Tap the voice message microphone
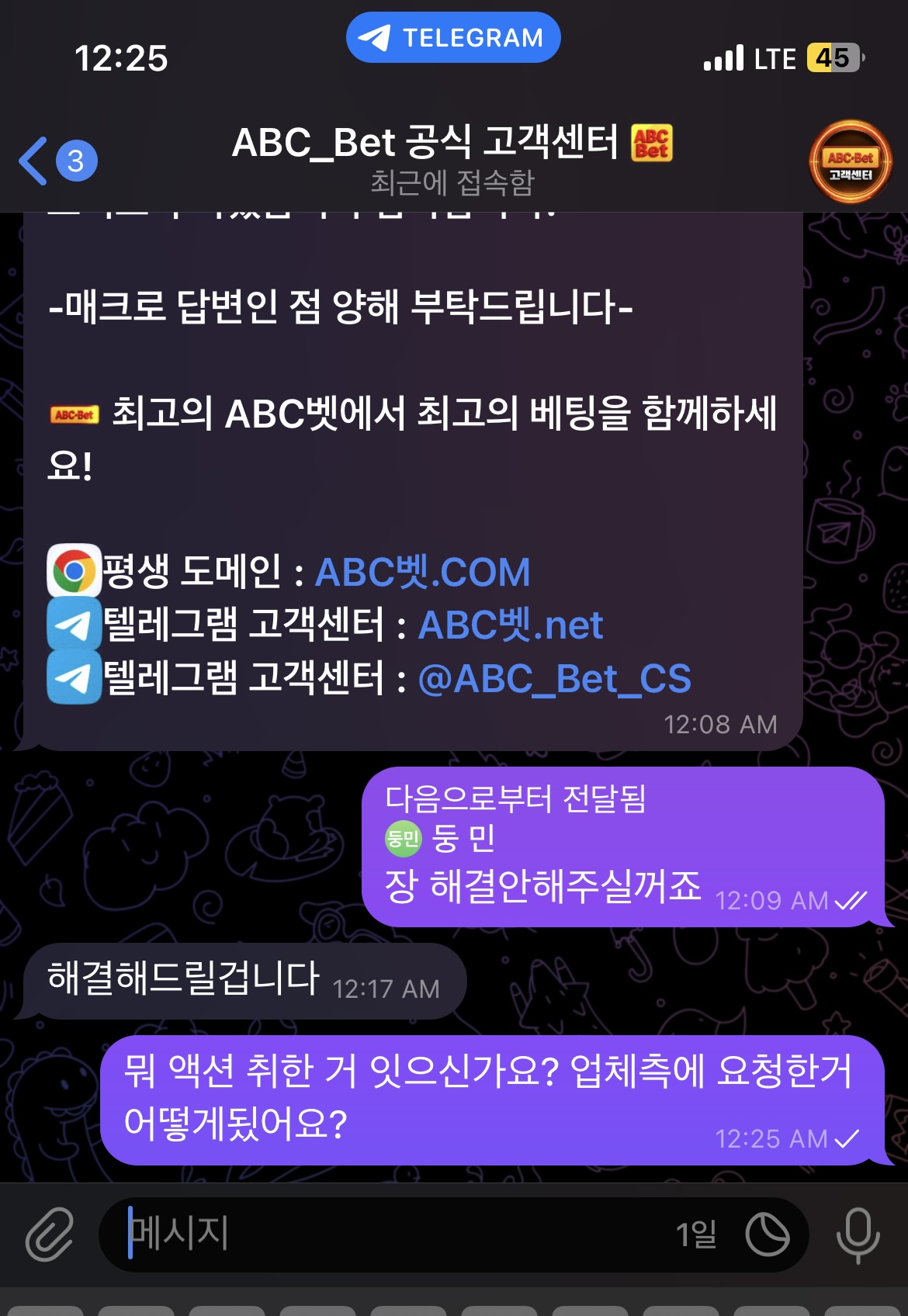Screen dimensions: 908x1316 pos(858,1234)
